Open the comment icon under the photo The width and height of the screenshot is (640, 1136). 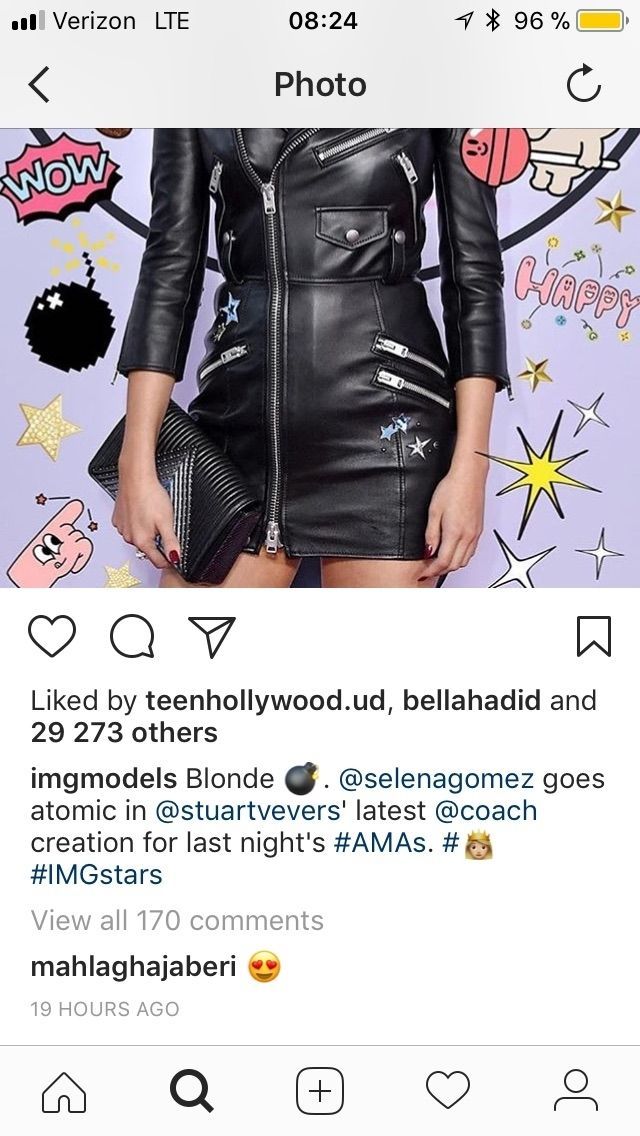[x=132, y=637]
